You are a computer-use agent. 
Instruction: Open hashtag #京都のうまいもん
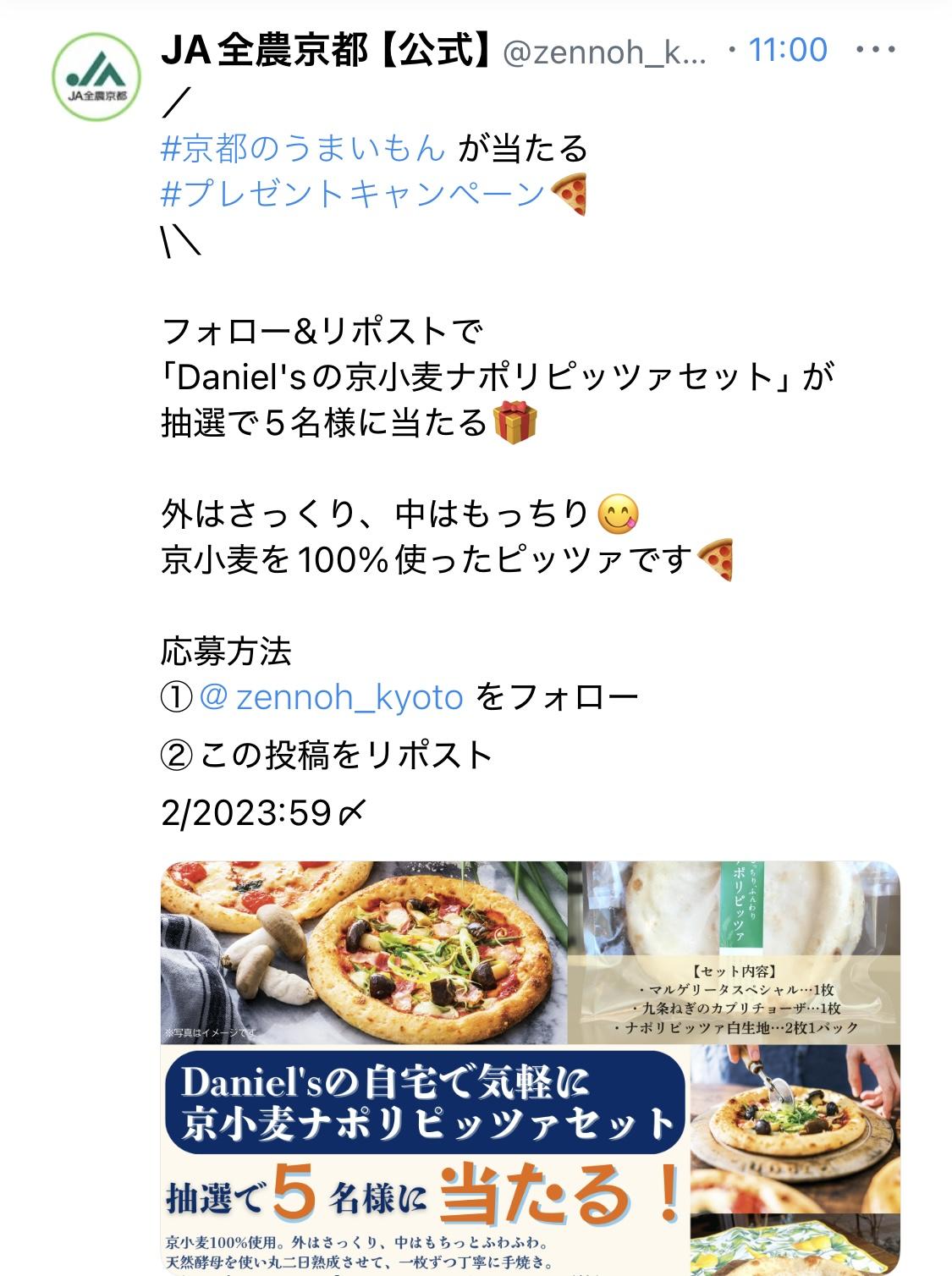pos(302,149)
